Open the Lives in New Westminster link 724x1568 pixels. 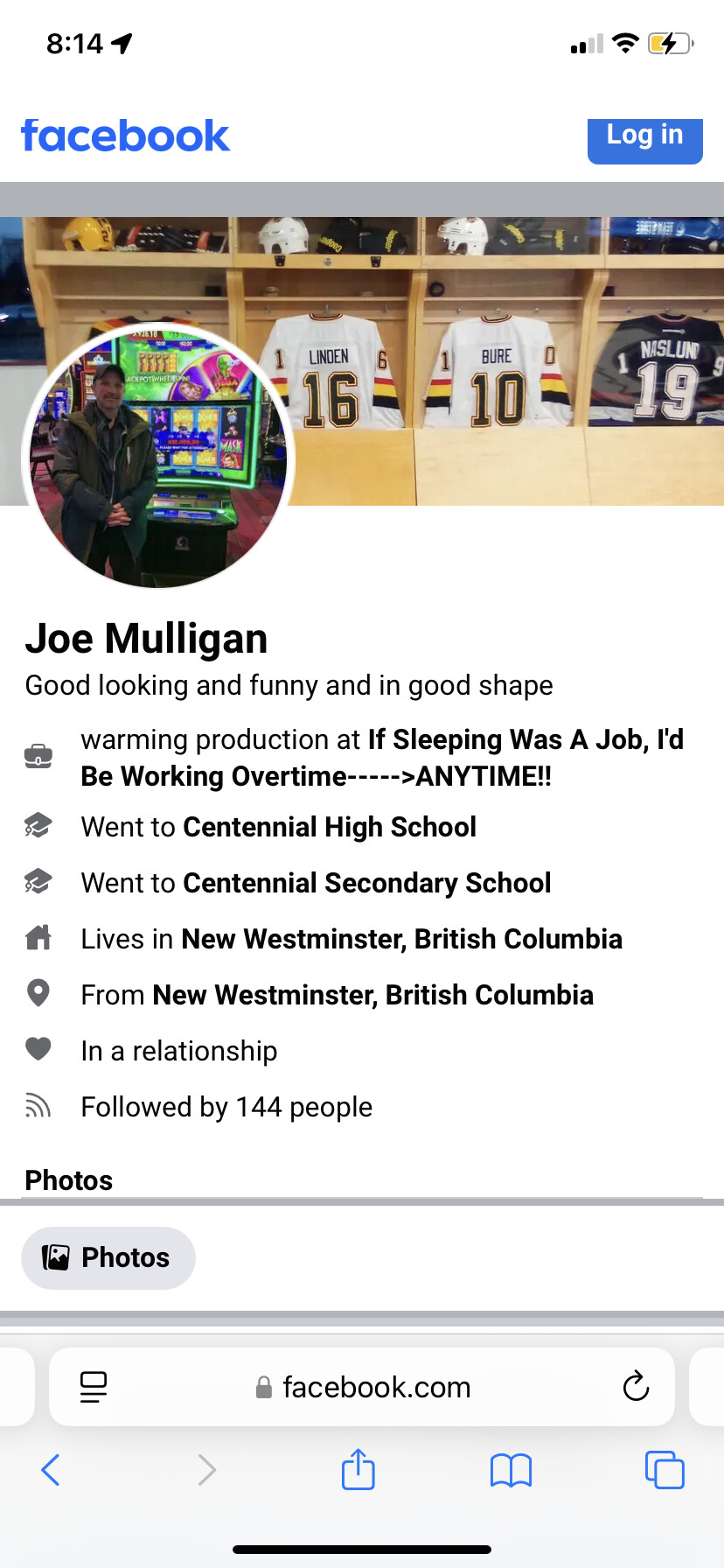[401, 939]
